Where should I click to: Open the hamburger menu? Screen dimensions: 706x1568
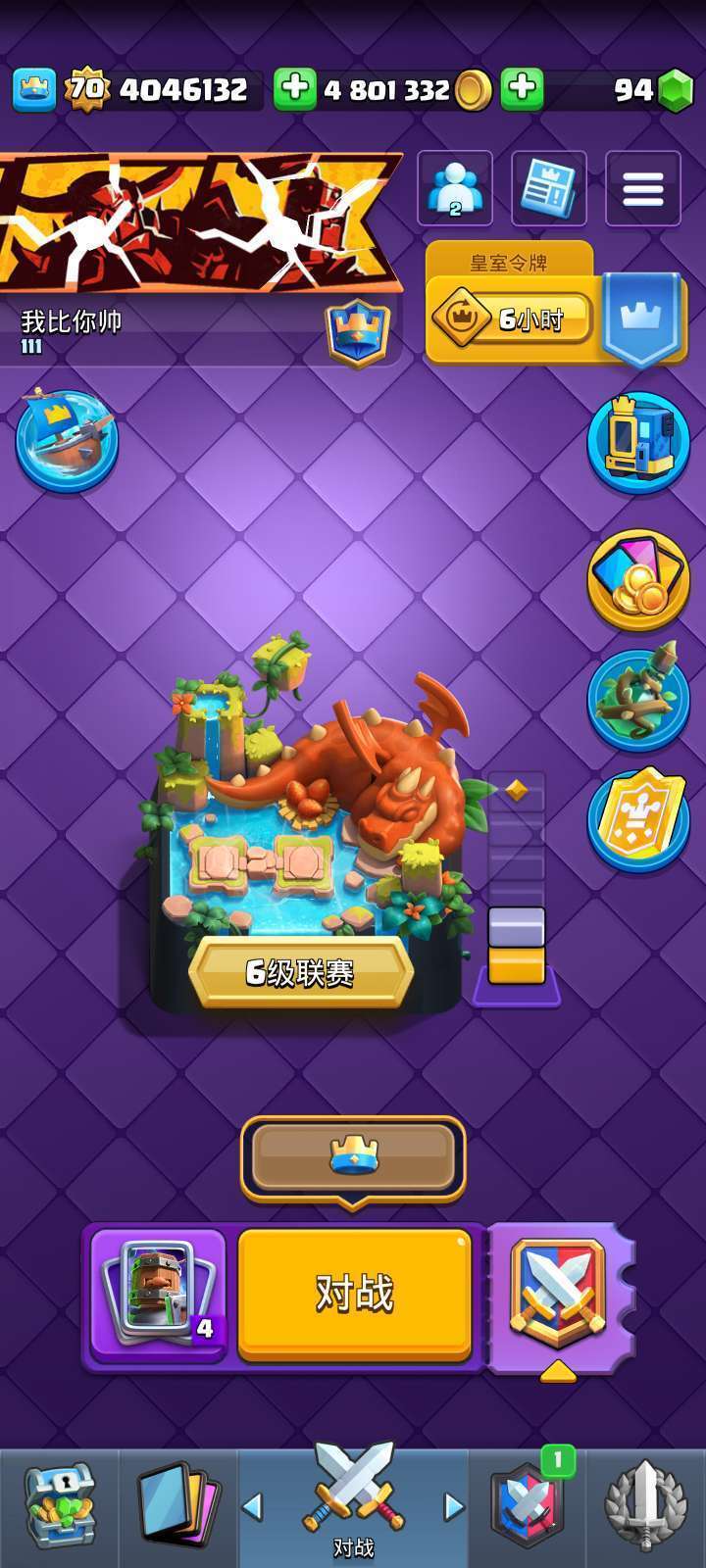(642, 188)
